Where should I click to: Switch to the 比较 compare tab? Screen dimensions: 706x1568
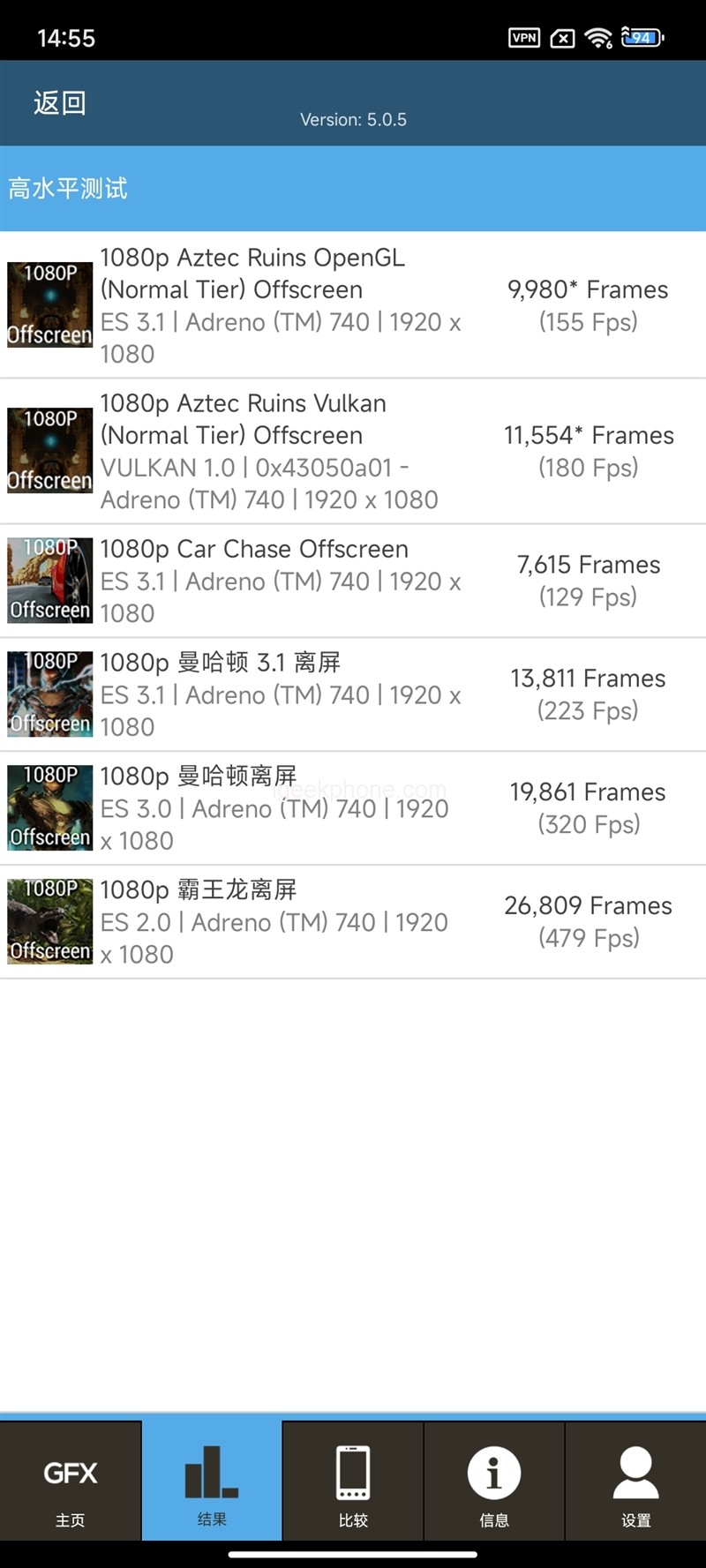pos(353,1482)
